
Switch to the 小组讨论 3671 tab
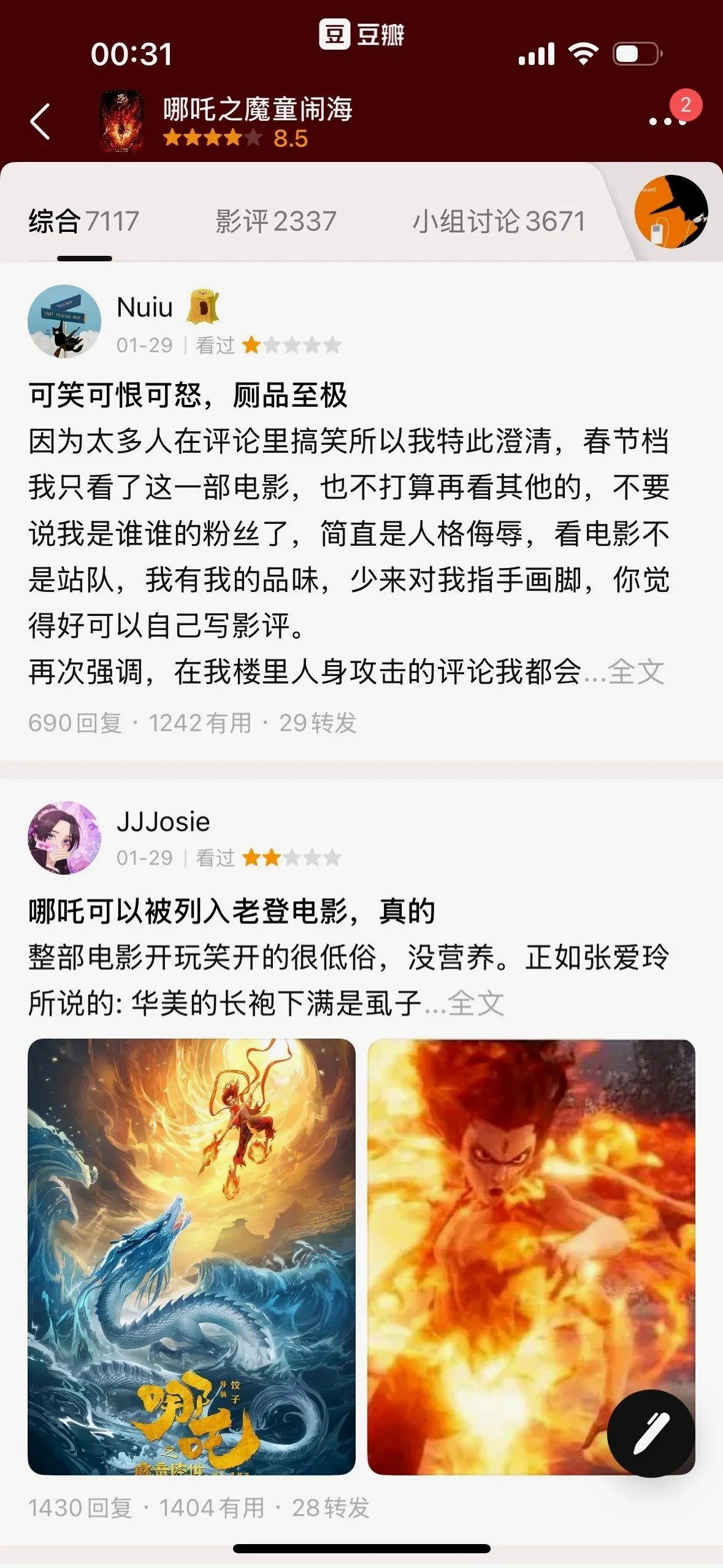(x=499, y=221)
